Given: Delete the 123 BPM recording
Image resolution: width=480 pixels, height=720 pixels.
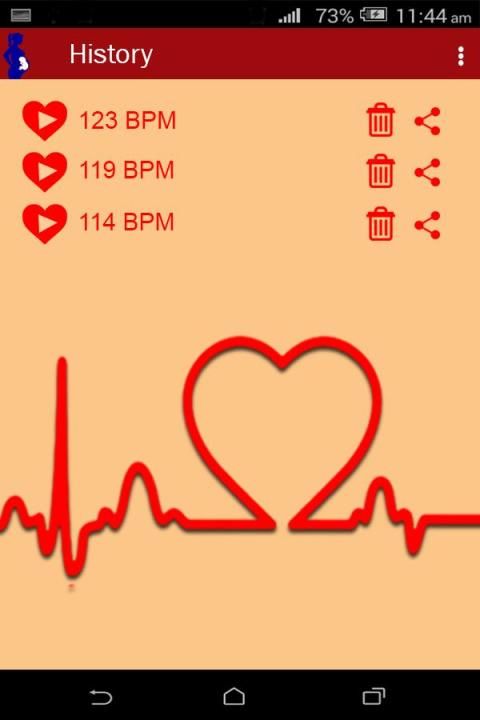Looking at the screenshot, I should pos(381,120).
